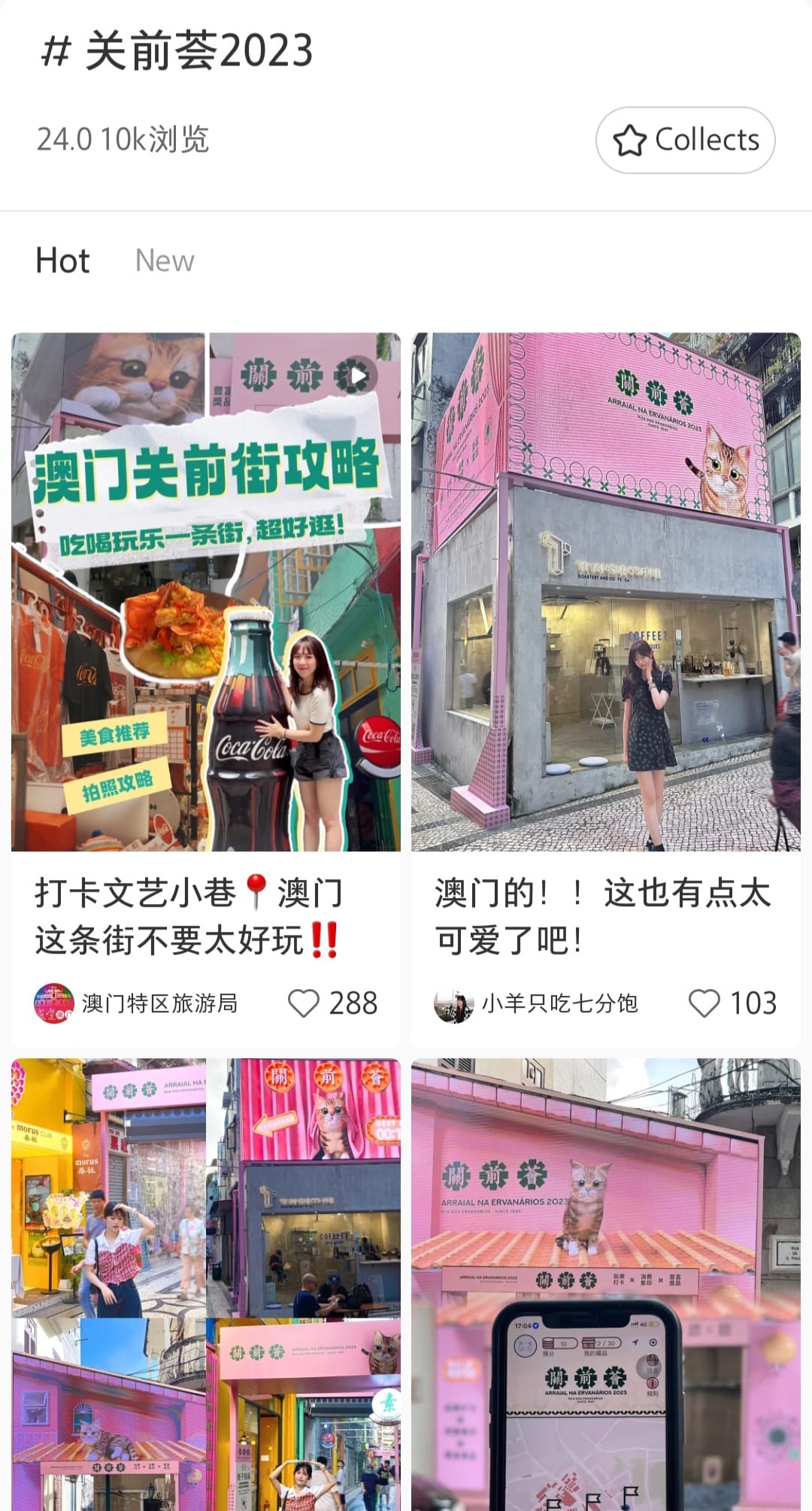The image size is (812, 1511).
Task: Like the post by 小羊只吃七分饱
Action: (x=732, y=1003)
